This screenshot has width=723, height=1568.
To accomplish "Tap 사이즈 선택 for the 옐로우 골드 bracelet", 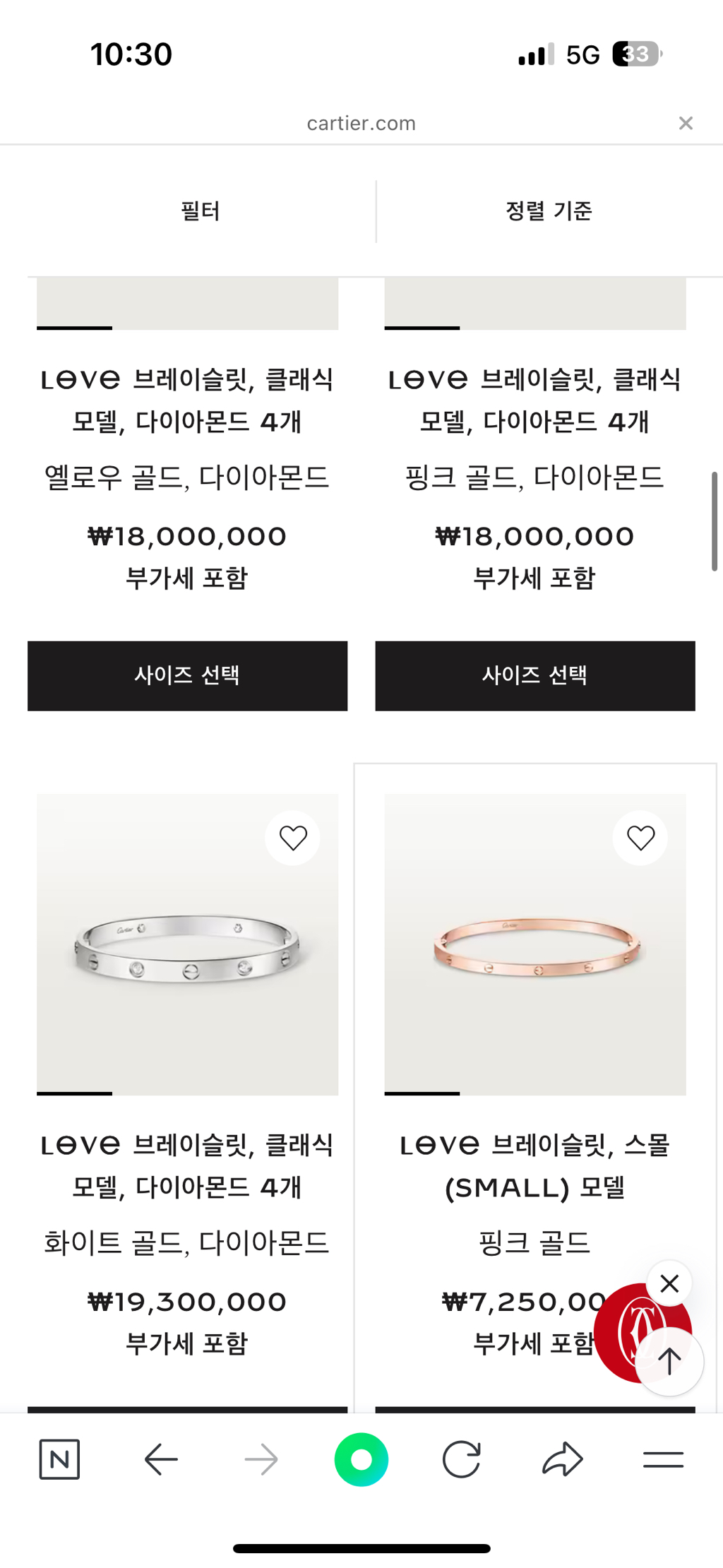I will pyautogui.click(x=187, y=675).
